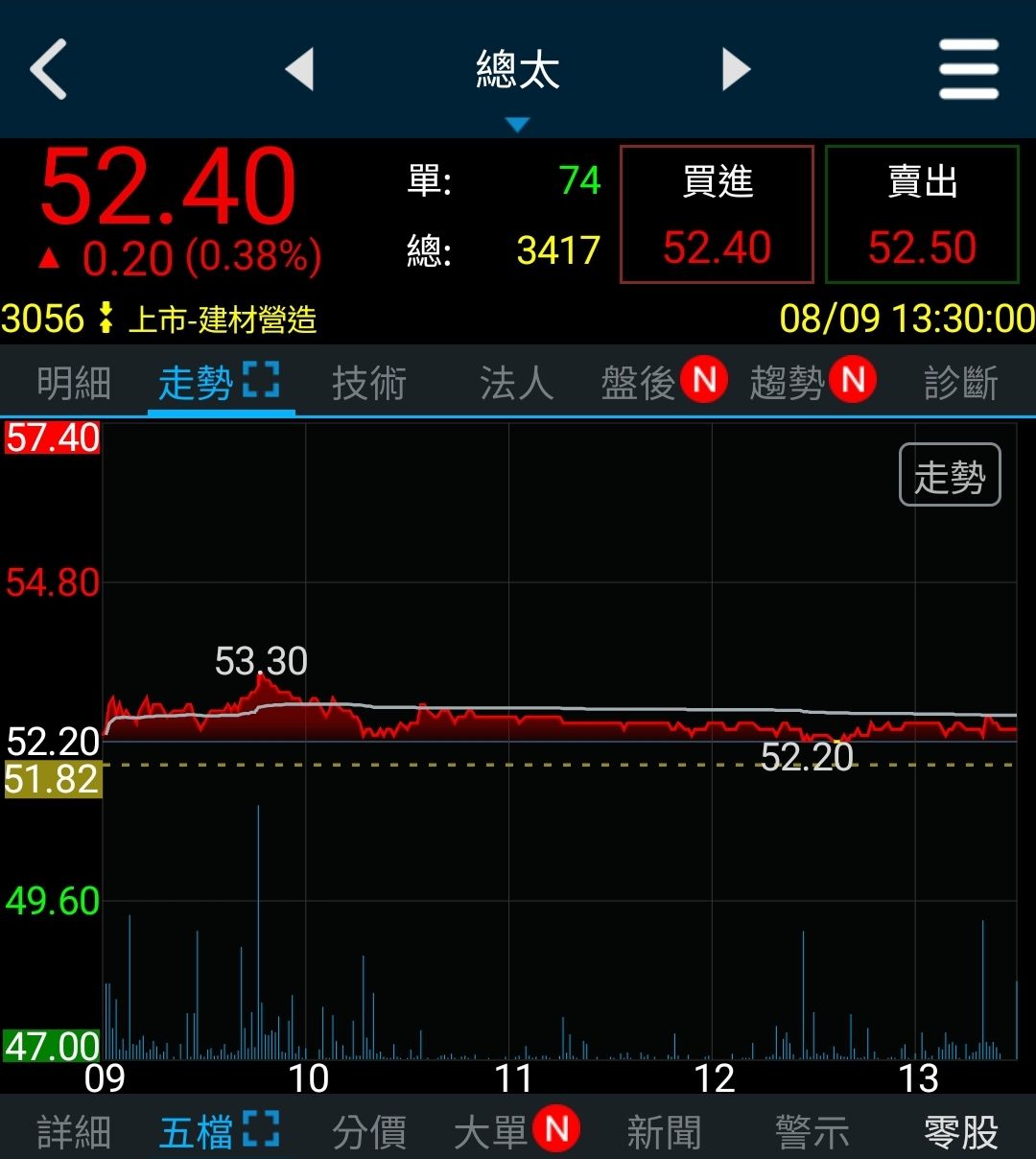Viewport: 1036px width, 1159px height.
Task: Switch to the next stock
Action: click(736, 69)
